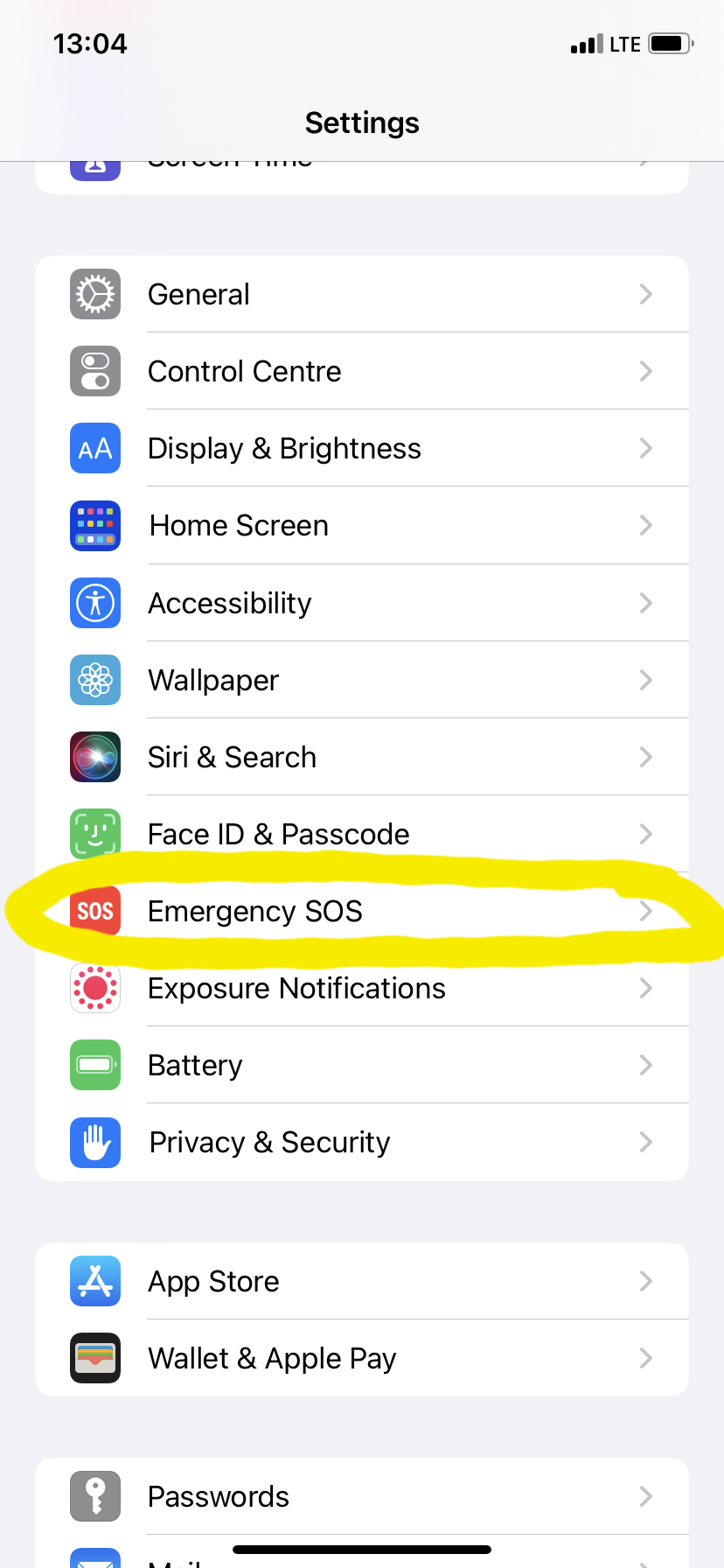Screen dimensions: 724x1568
Task: Open Siri & Search
Action: click(x=361, y=757)
